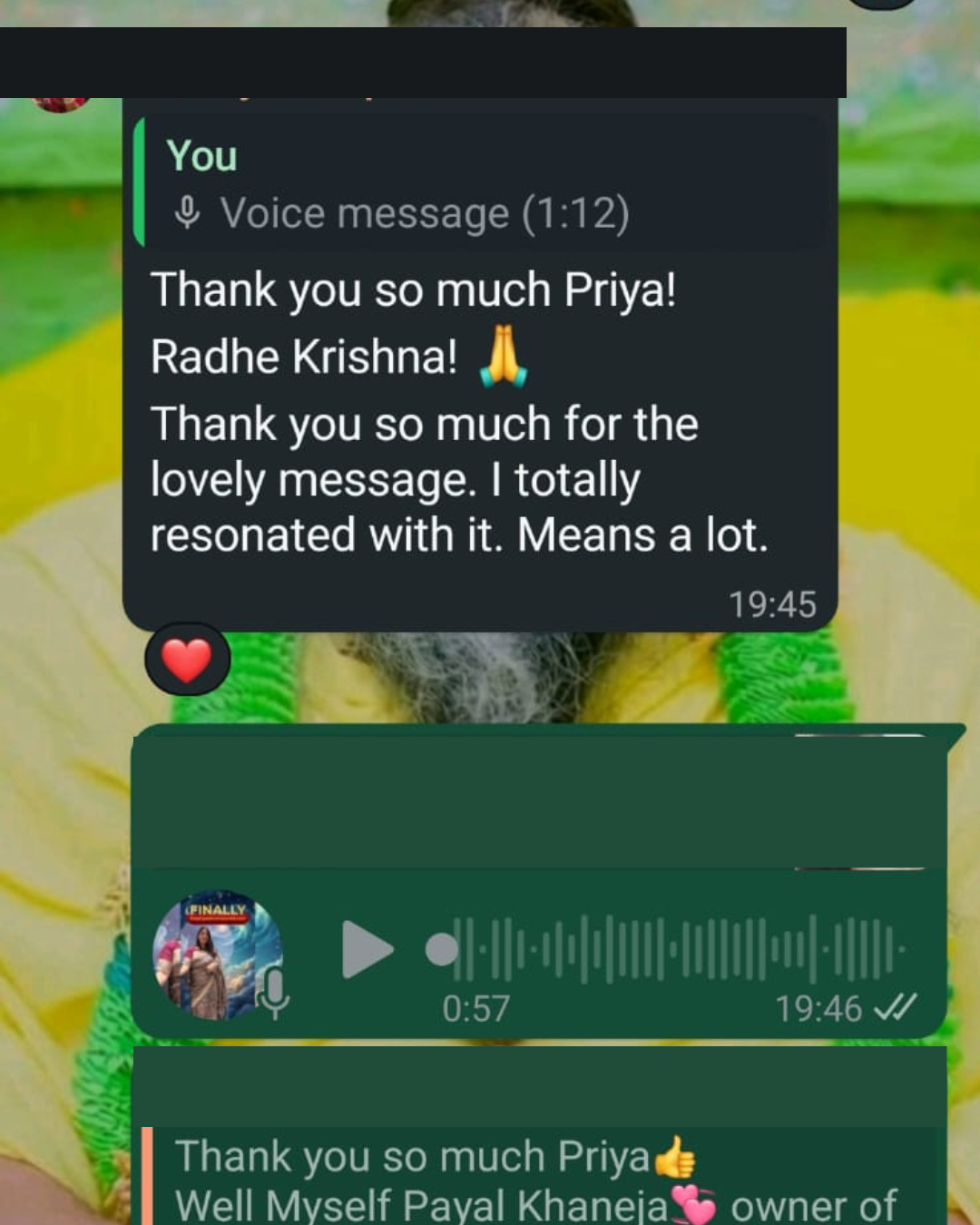Viewport: 980px width, 1225px height.
Task: Play the 0:57 voice message
Action: [x=367, y=949]
